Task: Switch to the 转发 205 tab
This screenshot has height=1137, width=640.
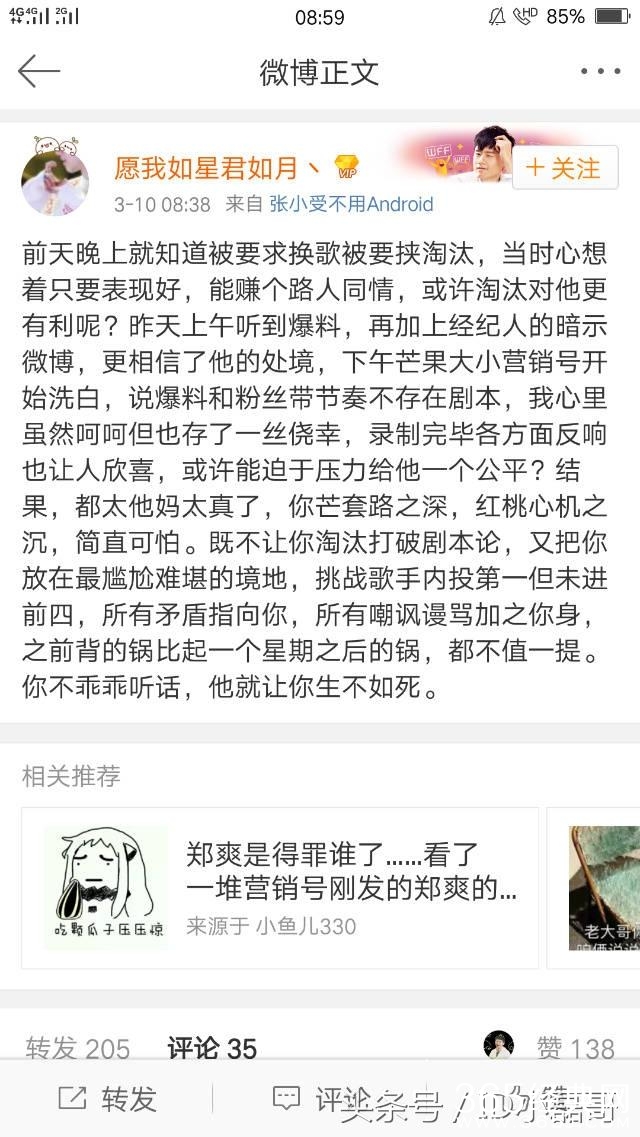Action: 78,1048
